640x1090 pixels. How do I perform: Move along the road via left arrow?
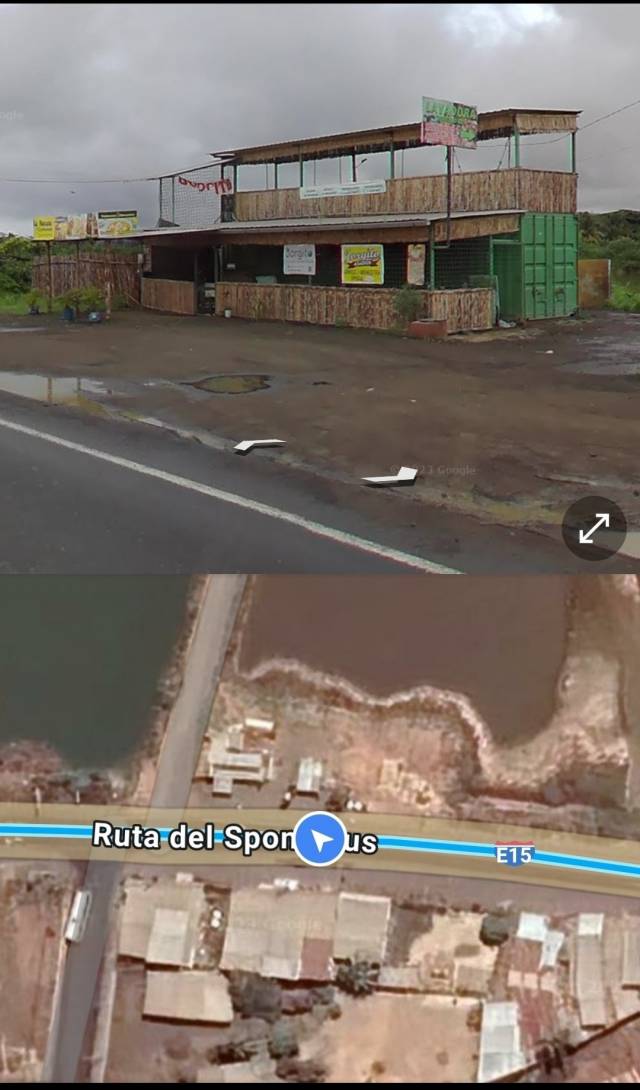[x=259, y=445]
